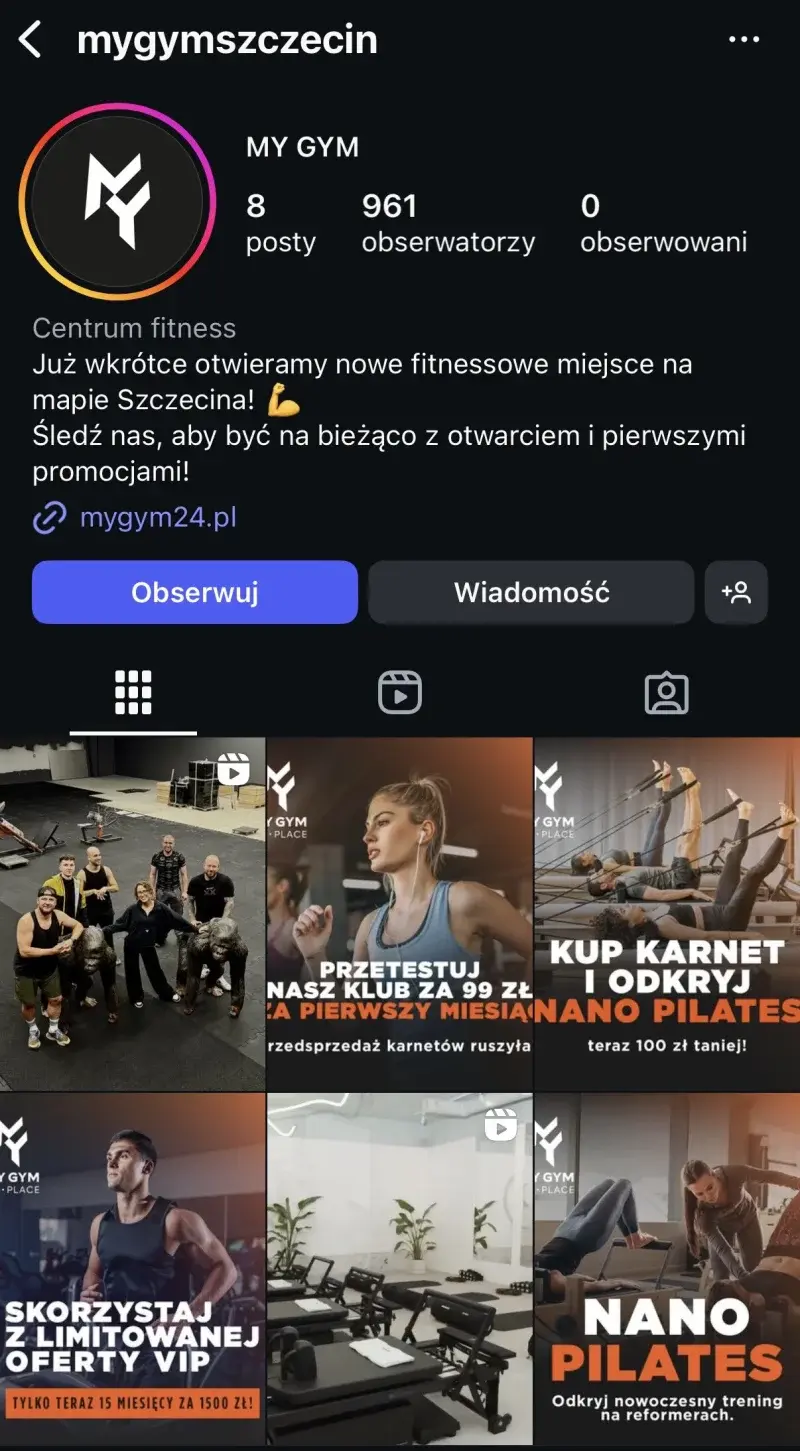Open the three-dot options menu
The height and width of the screenshot is (1451, 800).
744,38
